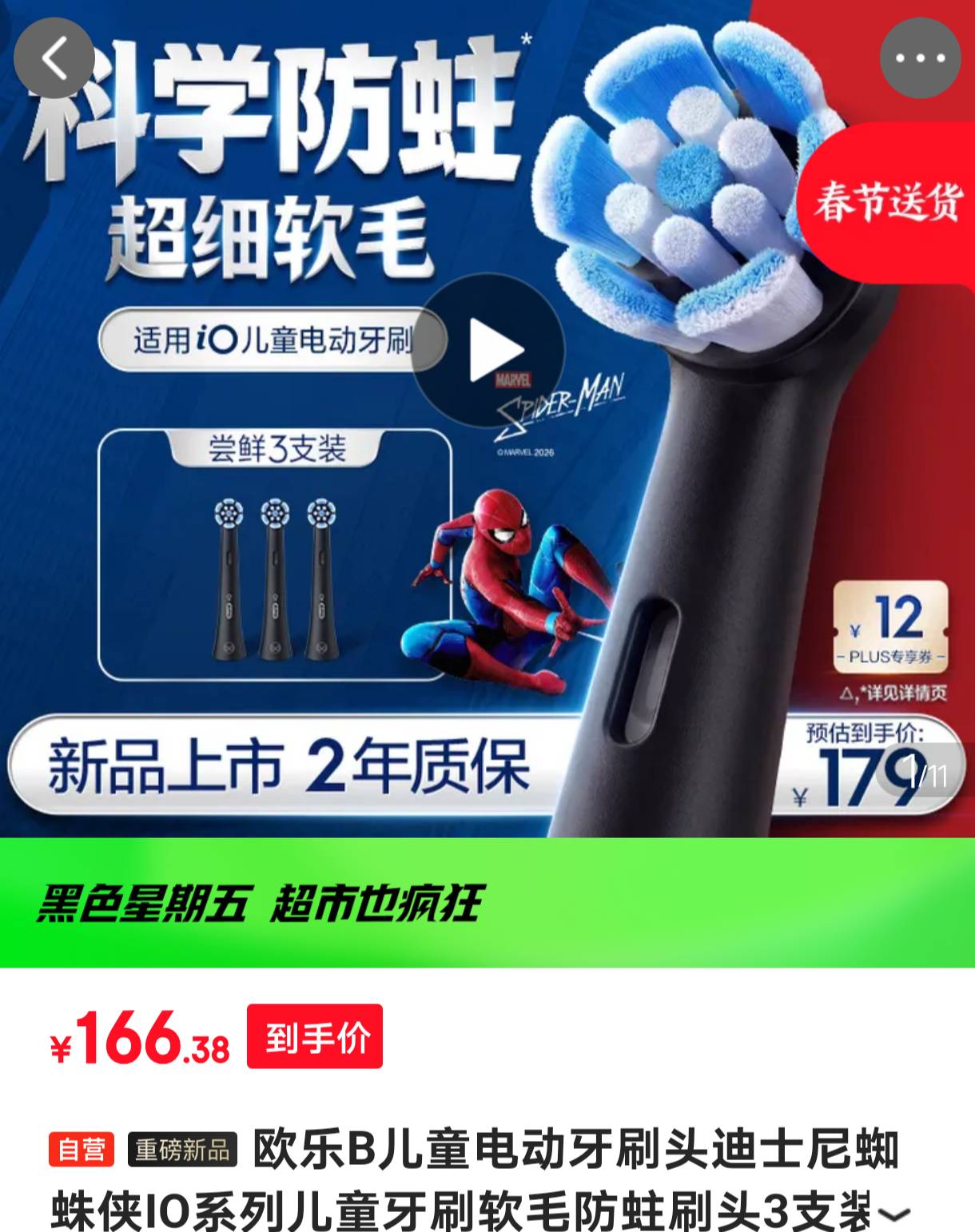Expand the full product title
The image size is (975, 1232).
(893, 1214)
